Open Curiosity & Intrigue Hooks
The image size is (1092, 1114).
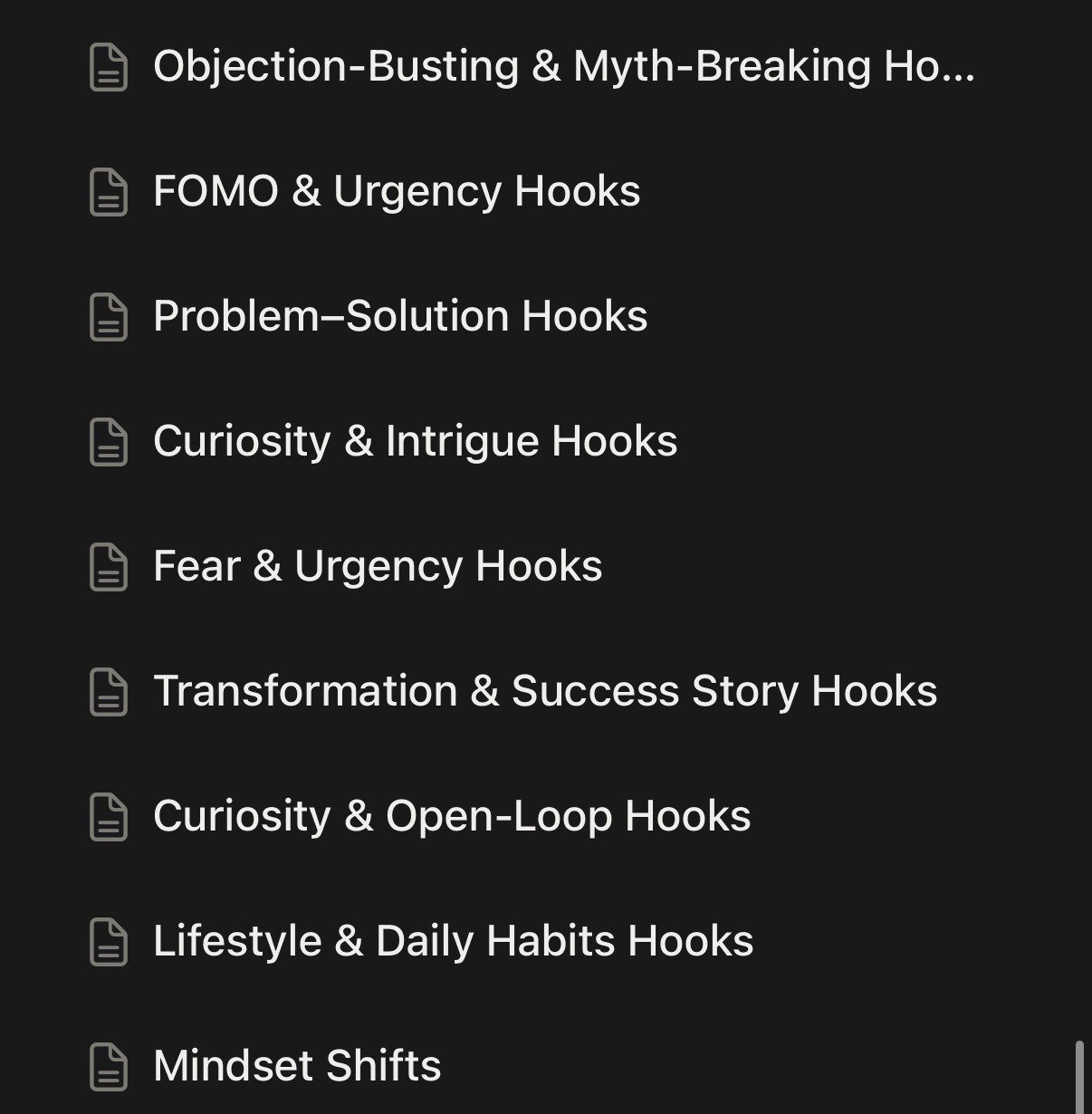point(415,442)
